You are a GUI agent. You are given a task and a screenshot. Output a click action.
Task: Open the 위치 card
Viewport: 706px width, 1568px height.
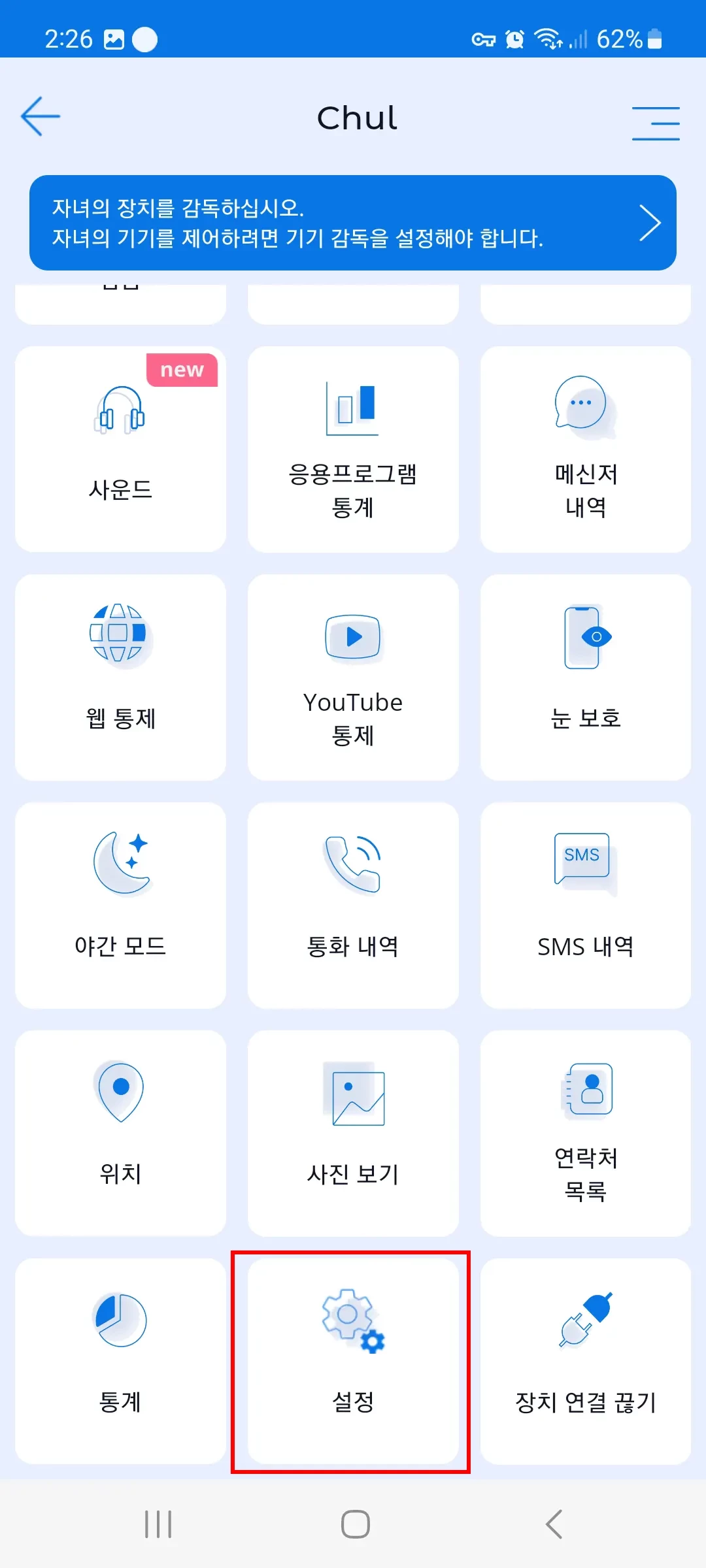[x=120, y=1134]
